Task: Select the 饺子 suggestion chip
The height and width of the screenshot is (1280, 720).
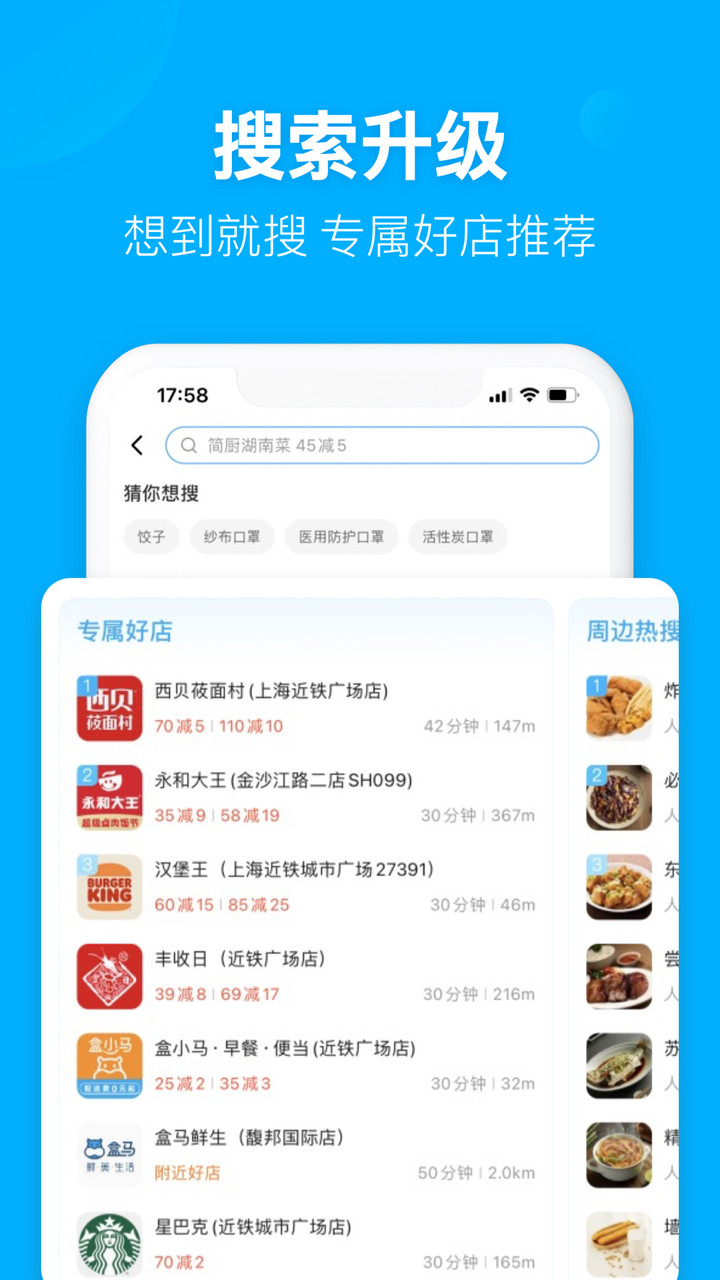Action: (151, 537)
